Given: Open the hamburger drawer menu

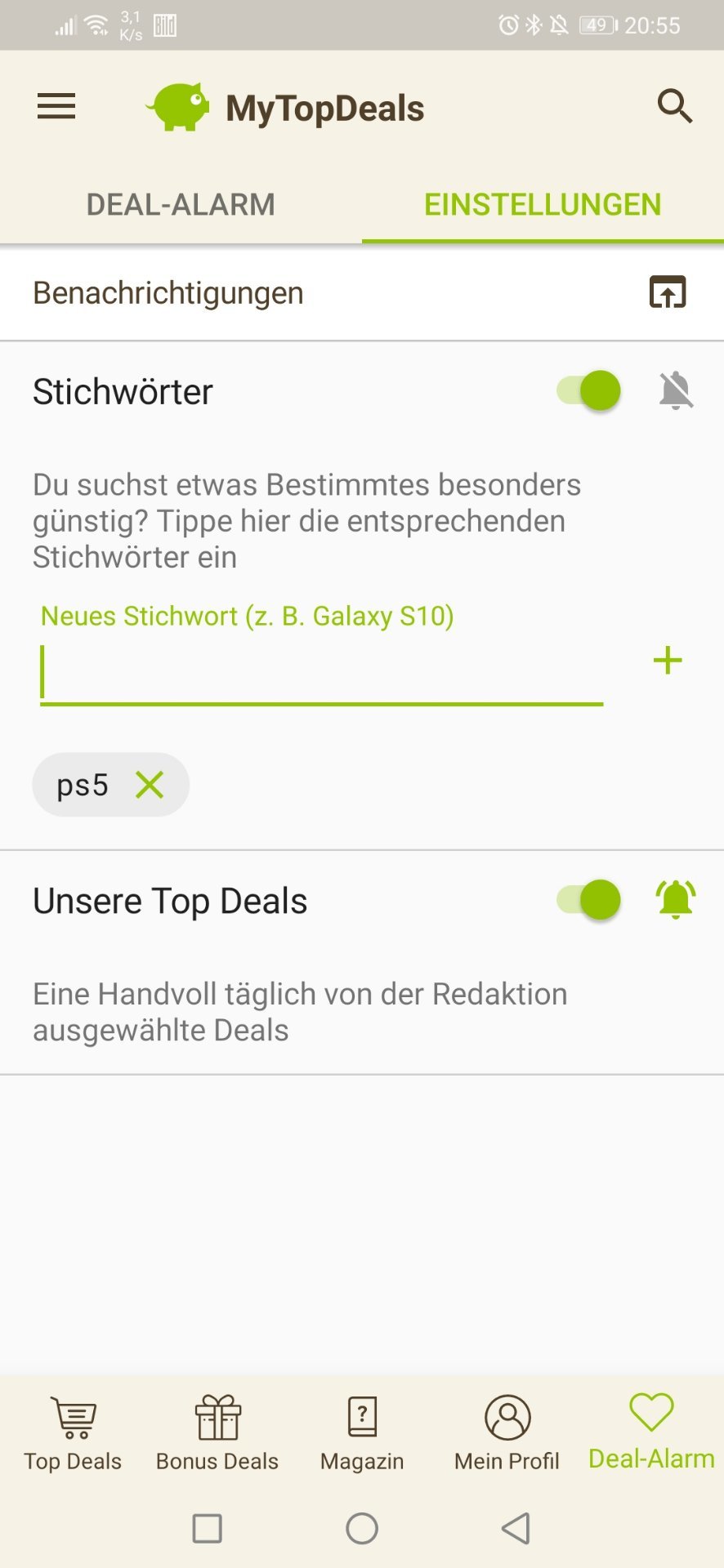Looking at the screenshot, I should 56,107.
